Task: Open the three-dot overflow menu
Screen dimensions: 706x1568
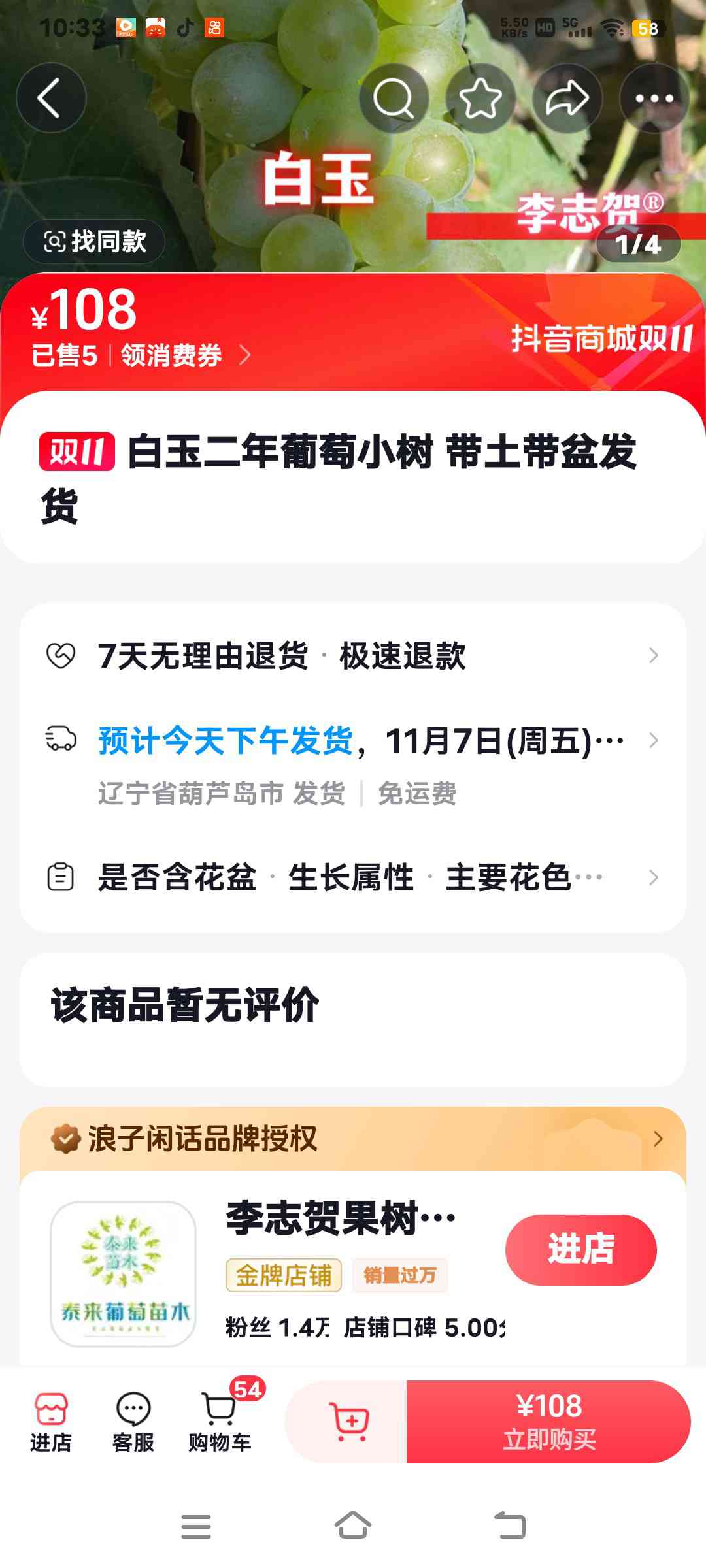Action: coord(654,98)
